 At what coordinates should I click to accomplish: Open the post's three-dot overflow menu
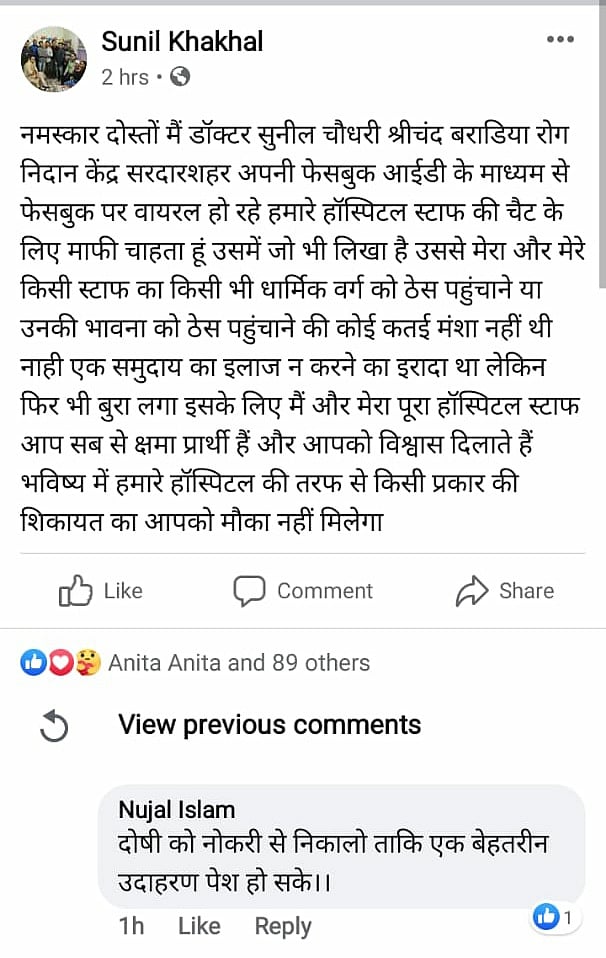coord(560,40)
